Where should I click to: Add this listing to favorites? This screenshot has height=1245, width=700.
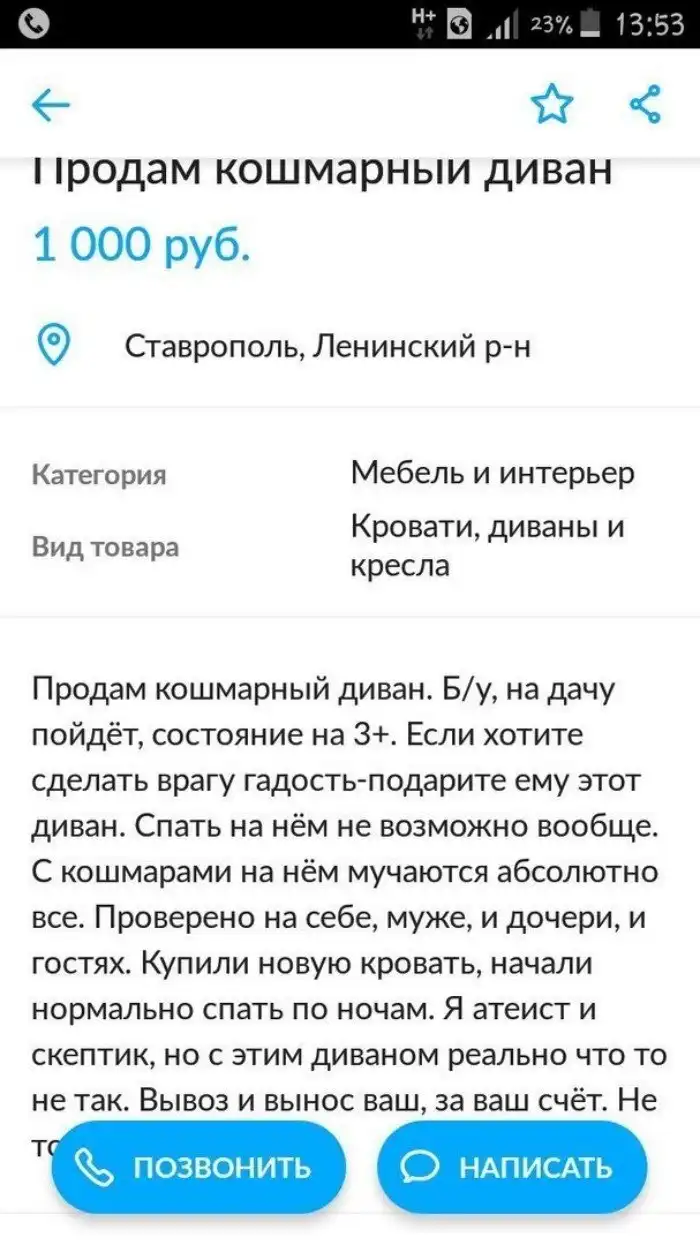(x=551, y=104)
